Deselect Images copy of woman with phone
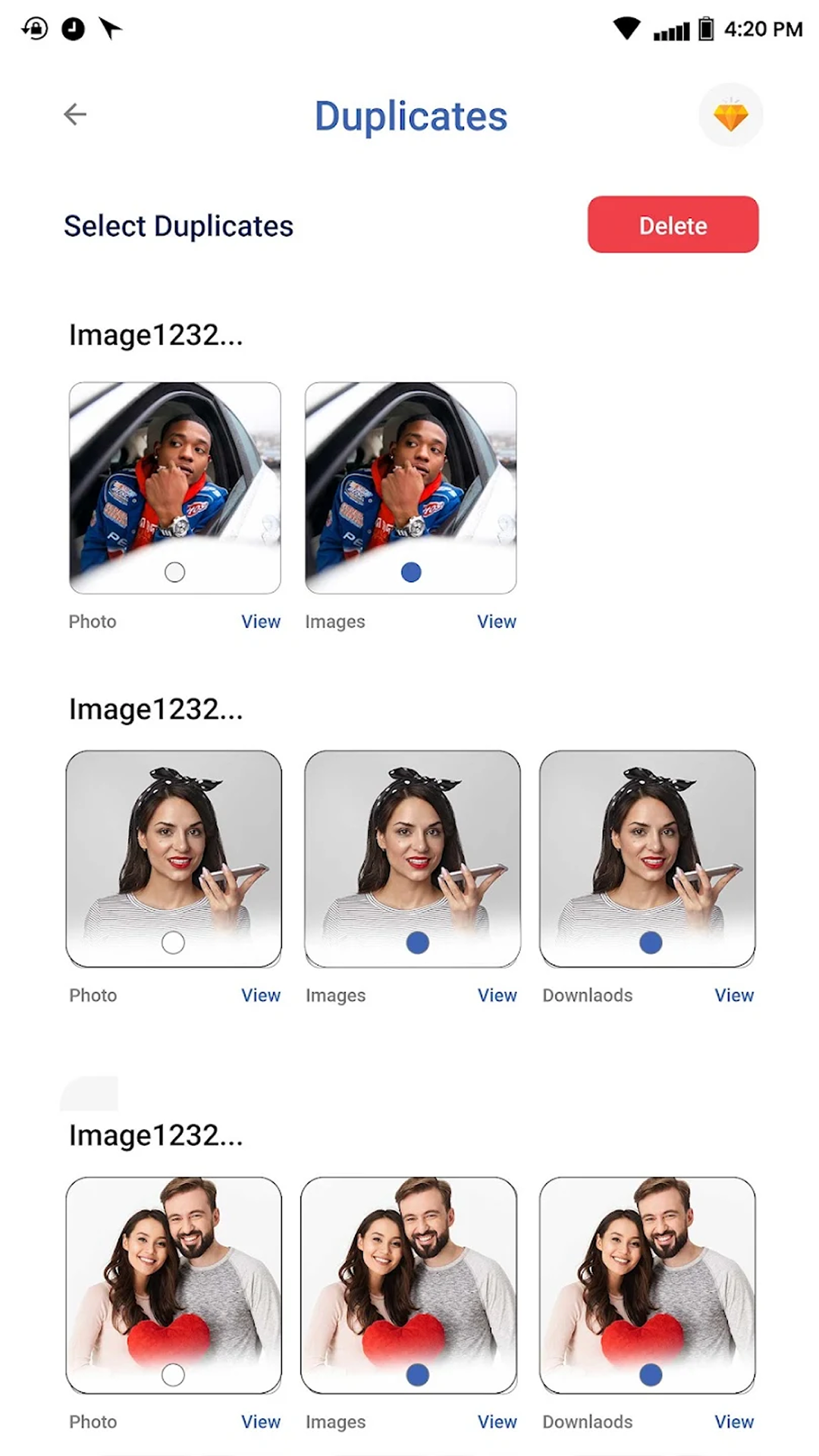 [x=418, y=943]
